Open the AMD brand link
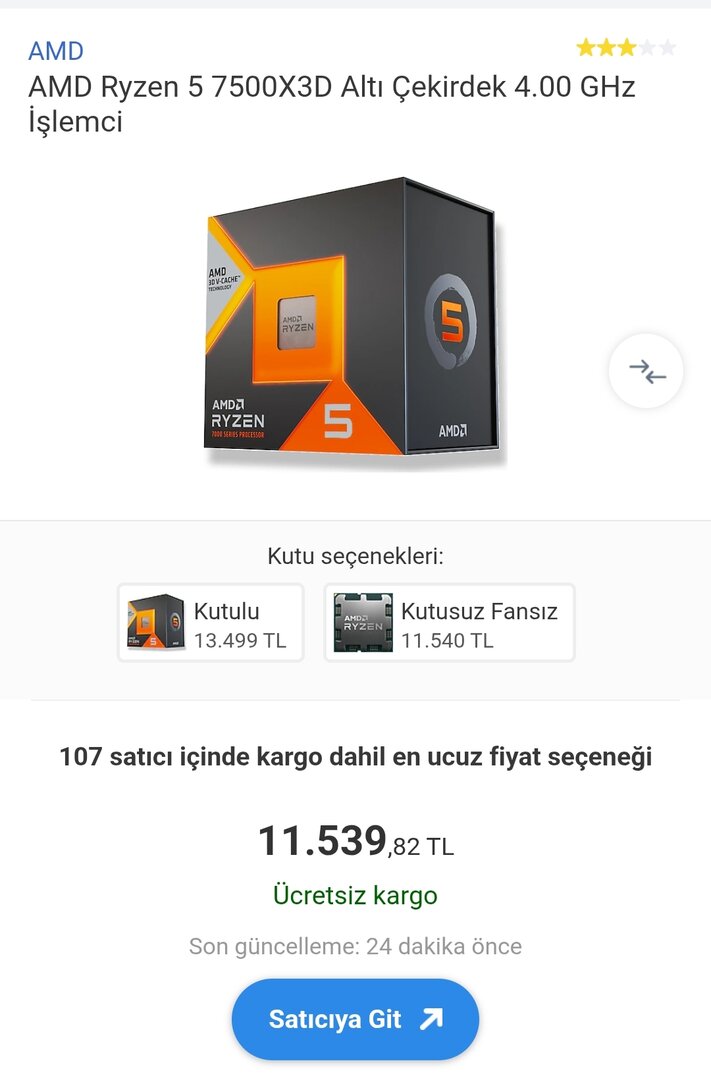The height and width of the screenshot is (1080, 711). click(x=56, y=51)
